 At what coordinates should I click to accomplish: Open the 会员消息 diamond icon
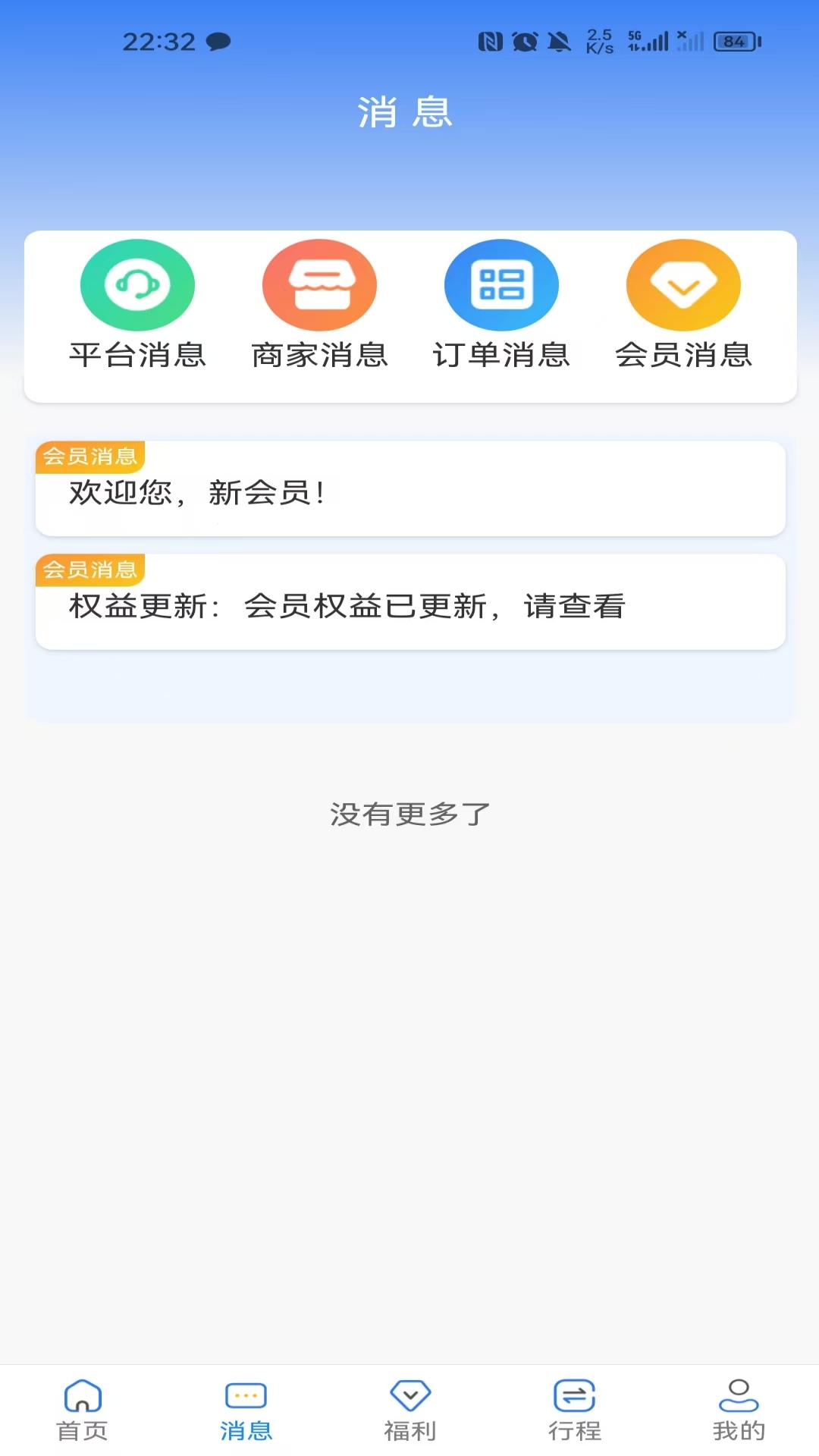tap(683, 284)
